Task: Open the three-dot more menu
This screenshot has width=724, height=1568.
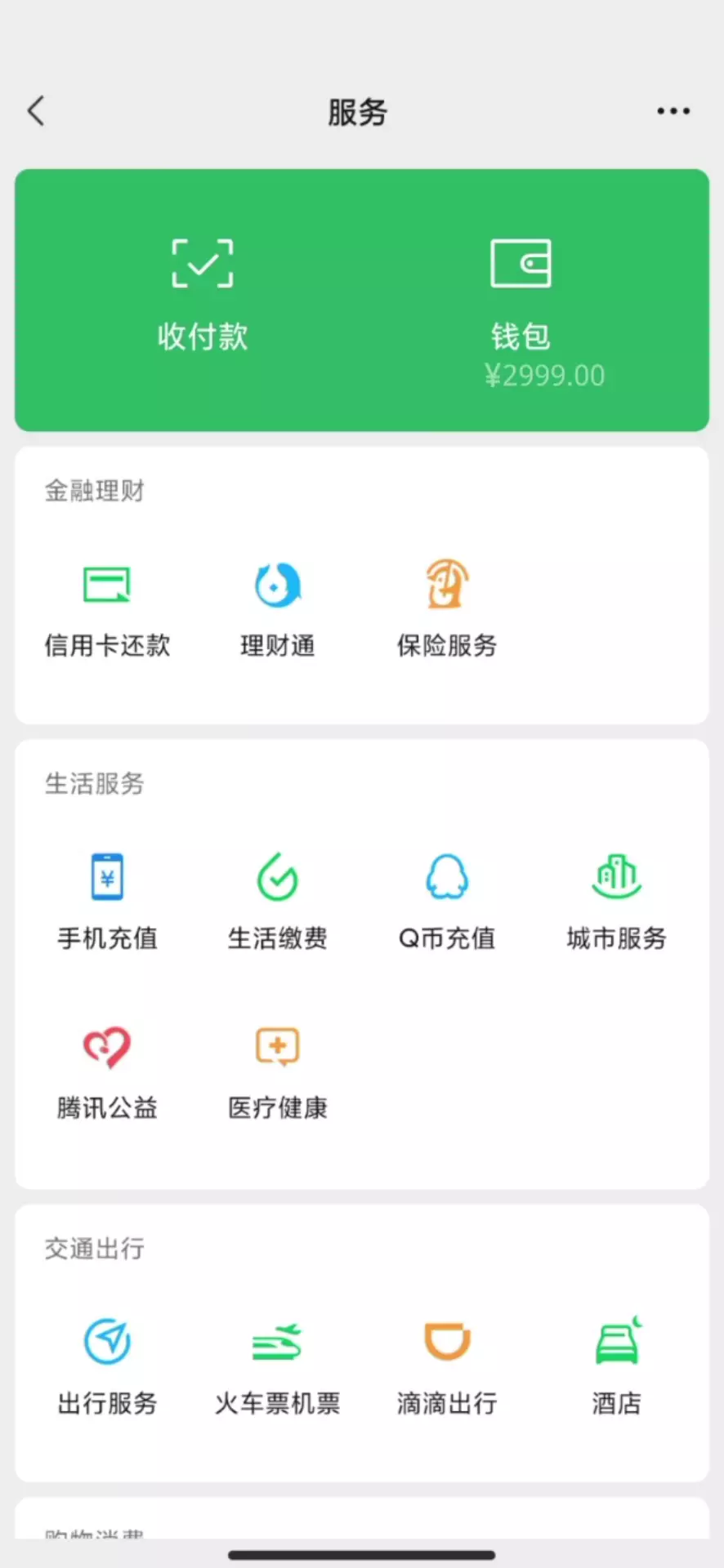Action: click(x=673, y=111)
